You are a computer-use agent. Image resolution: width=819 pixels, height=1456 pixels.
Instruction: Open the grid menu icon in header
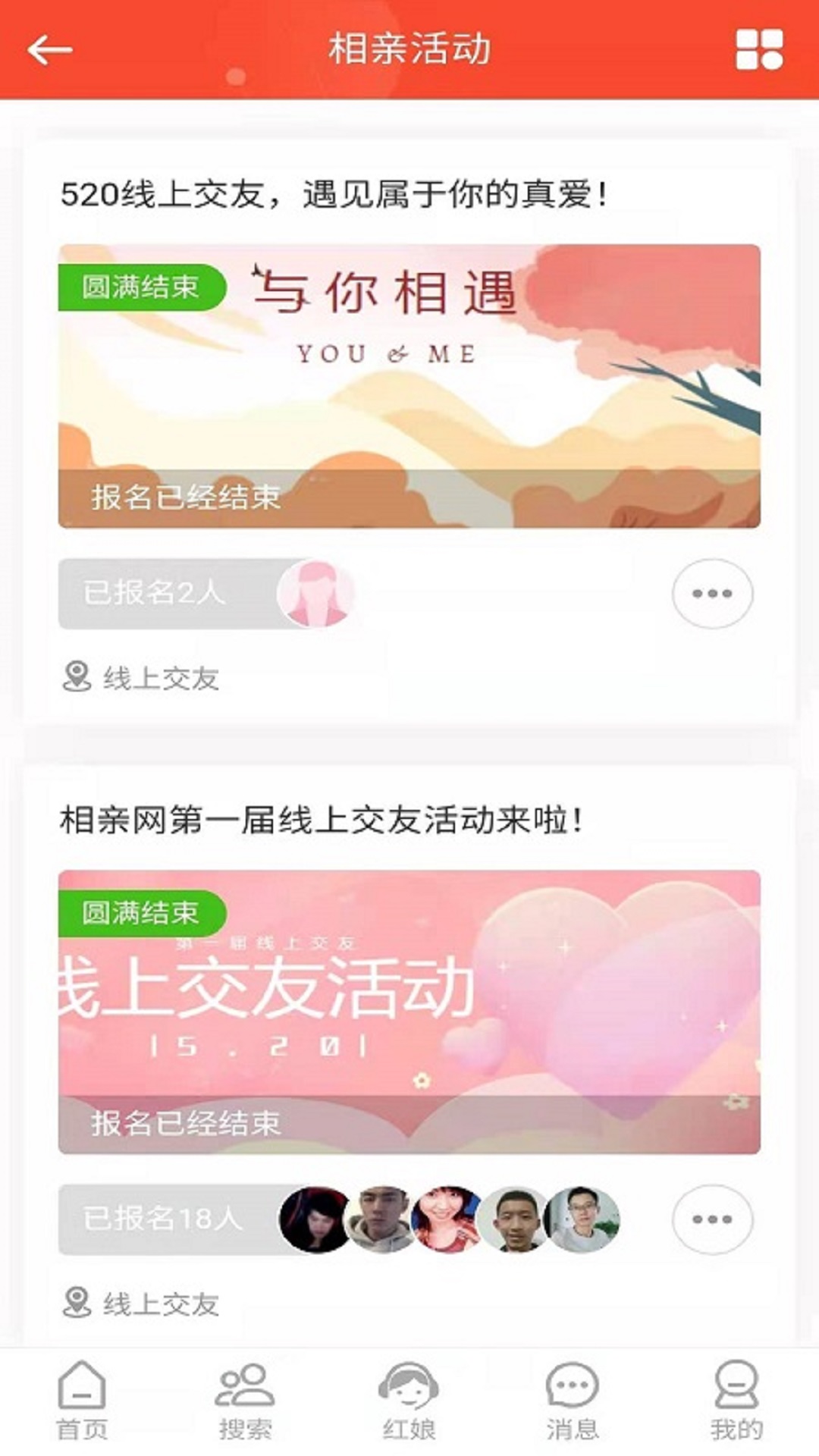click(758, 50)
